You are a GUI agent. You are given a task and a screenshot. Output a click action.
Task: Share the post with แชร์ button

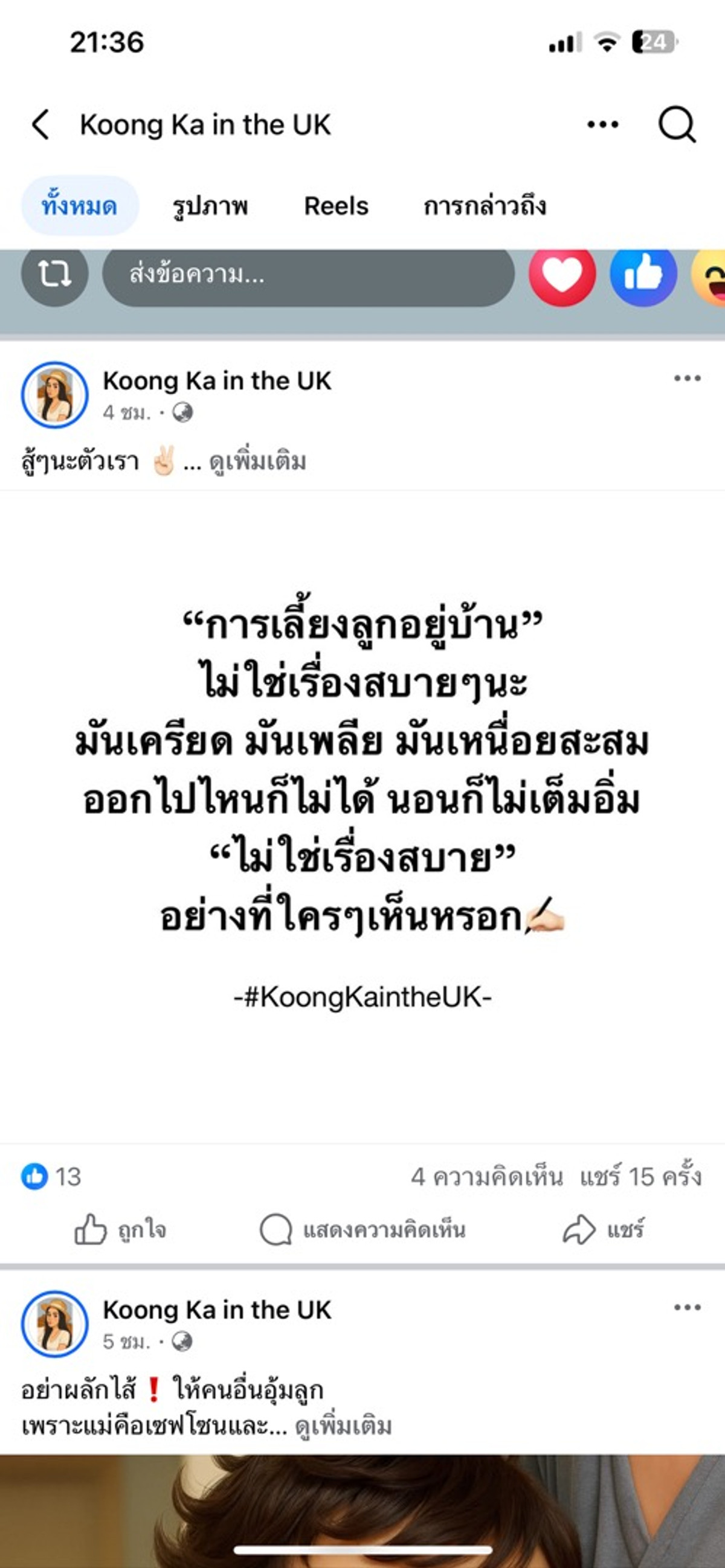602,1230
